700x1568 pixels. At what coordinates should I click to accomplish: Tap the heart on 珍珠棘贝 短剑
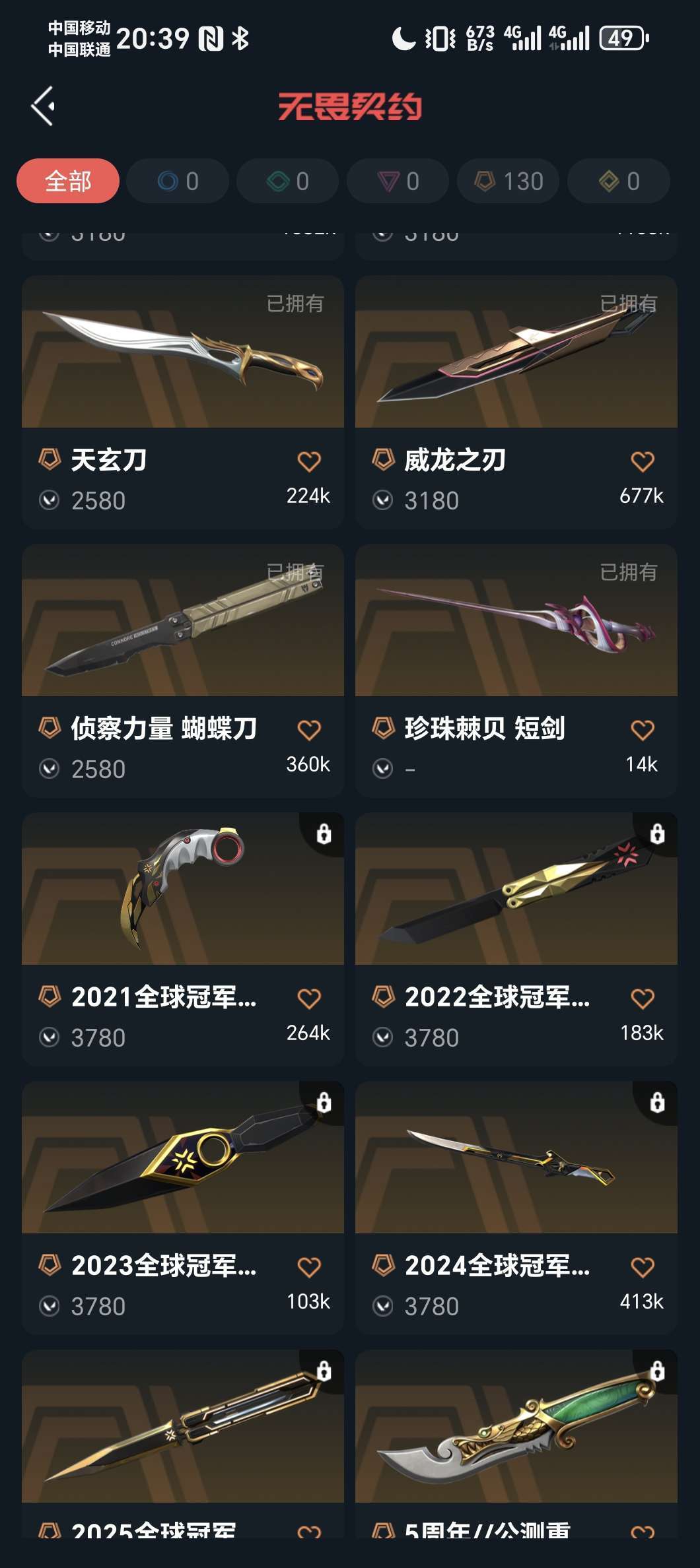(x=643, y=730)
